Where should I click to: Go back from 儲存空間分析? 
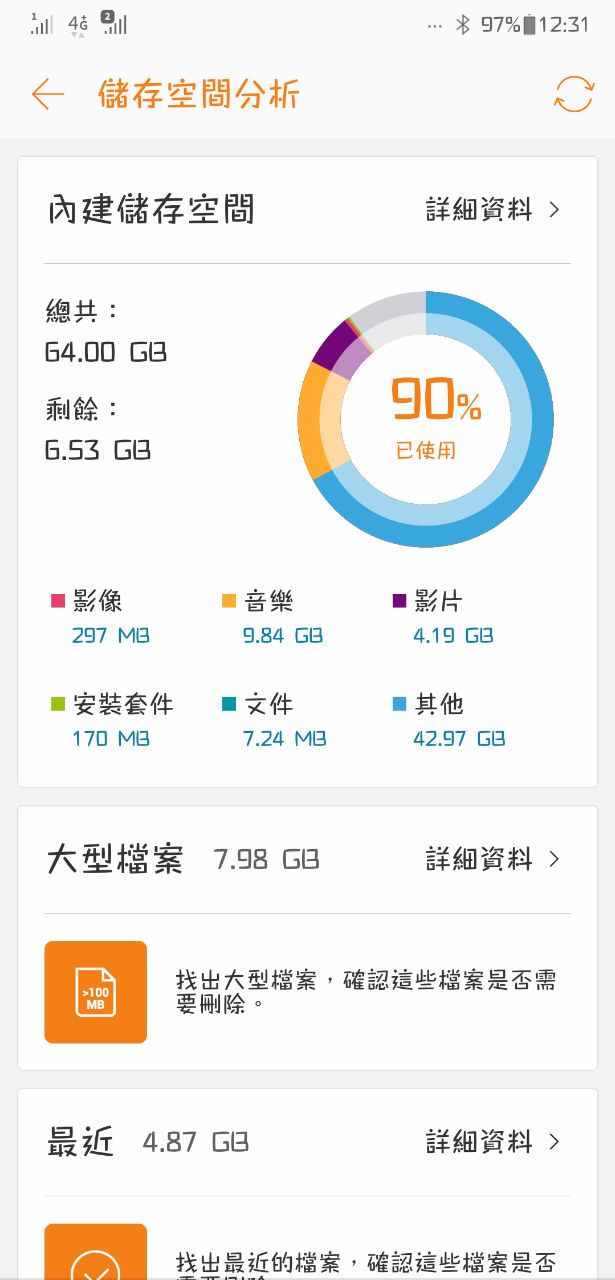(47, 95)
